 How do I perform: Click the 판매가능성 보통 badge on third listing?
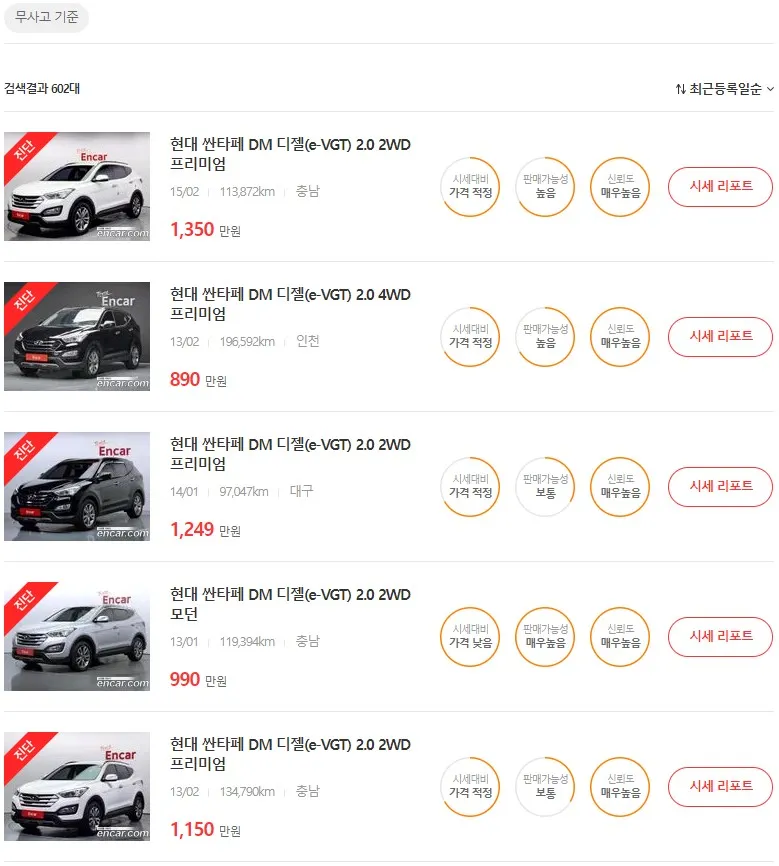point(545,487)
